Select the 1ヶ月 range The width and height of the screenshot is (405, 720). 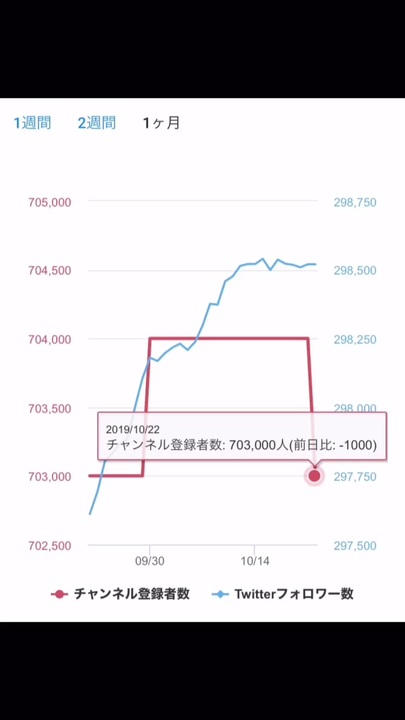coord(161,123)
